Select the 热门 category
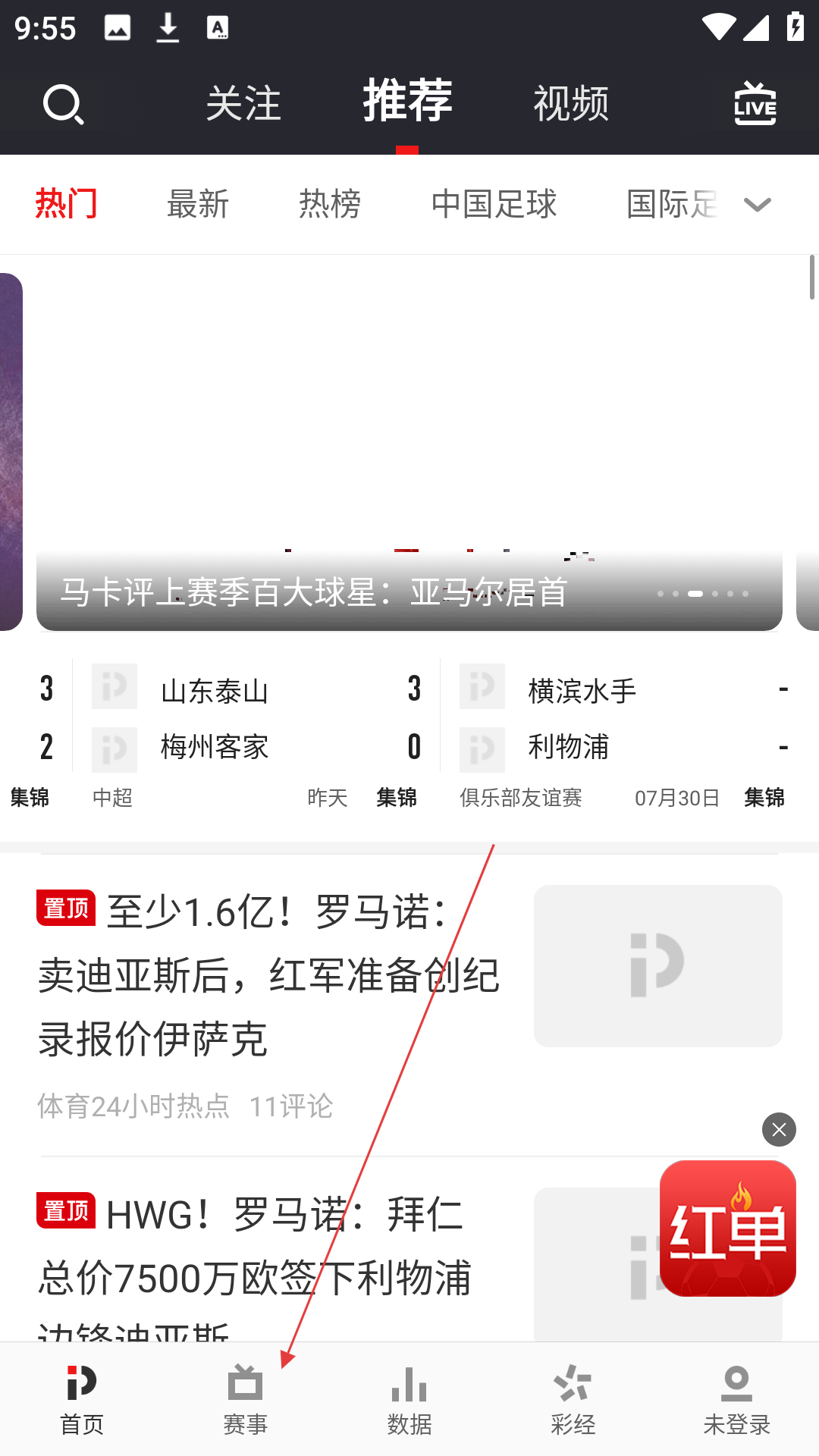 66,204
